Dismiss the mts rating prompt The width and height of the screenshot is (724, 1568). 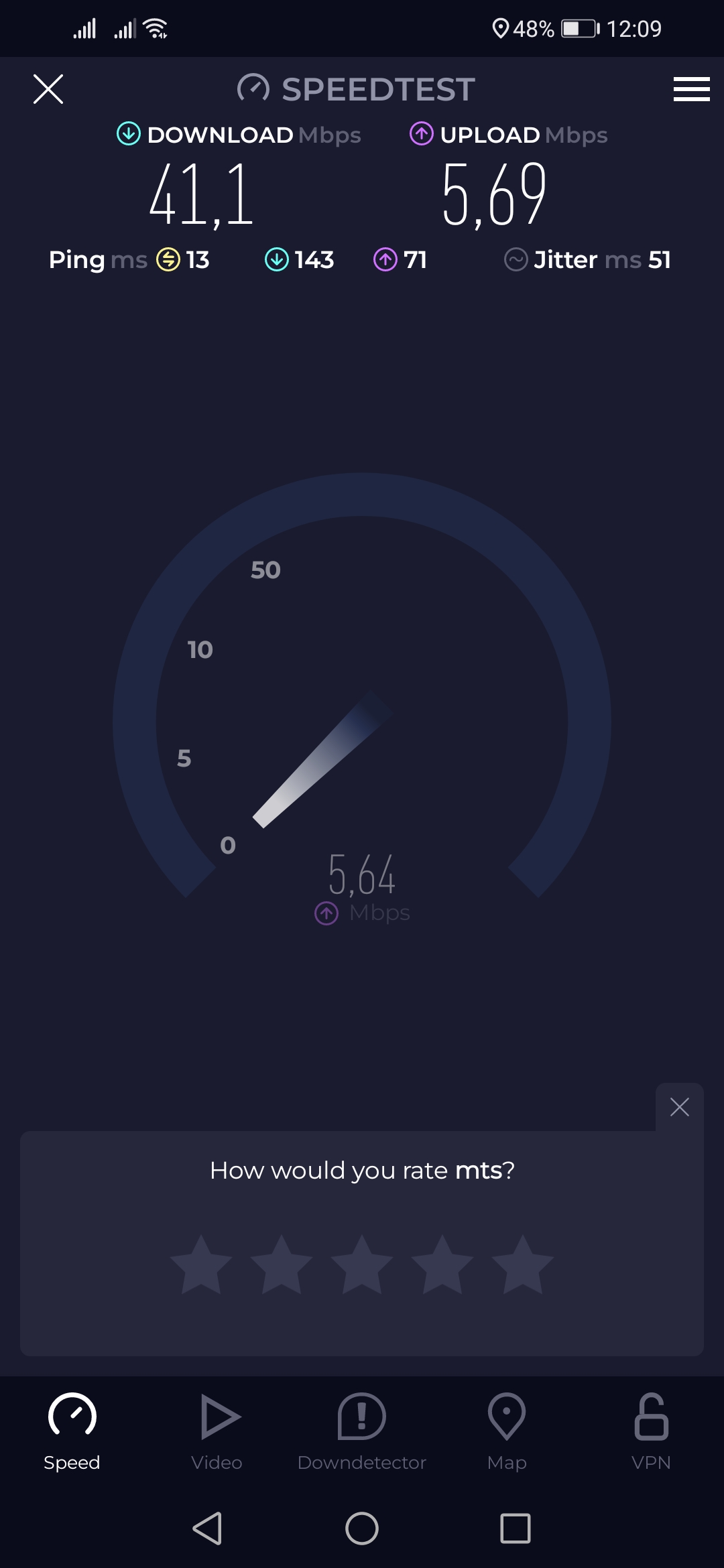tap(679, 1107)
